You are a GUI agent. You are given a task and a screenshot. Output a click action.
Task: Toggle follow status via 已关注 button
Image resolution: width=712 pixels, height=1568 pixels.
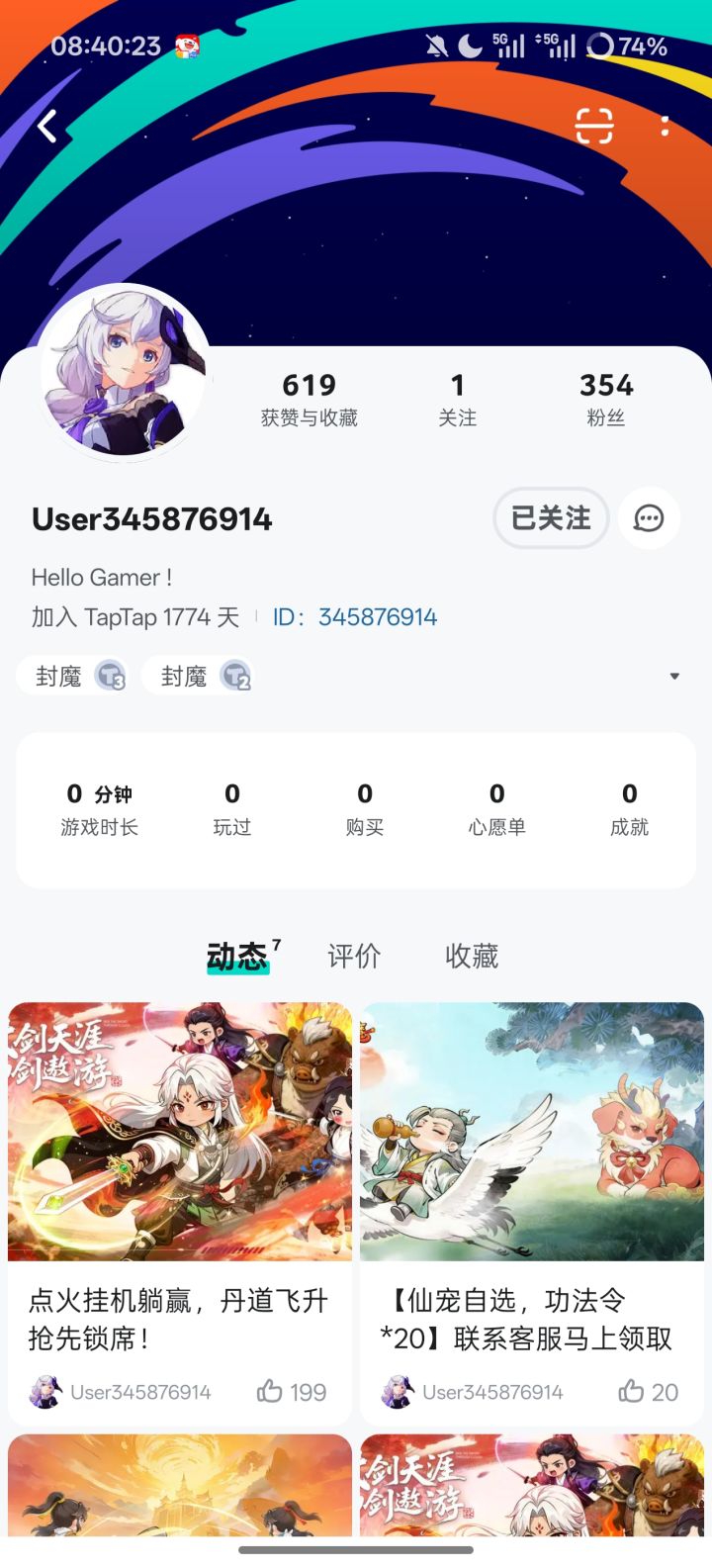(x=551, y=517)
